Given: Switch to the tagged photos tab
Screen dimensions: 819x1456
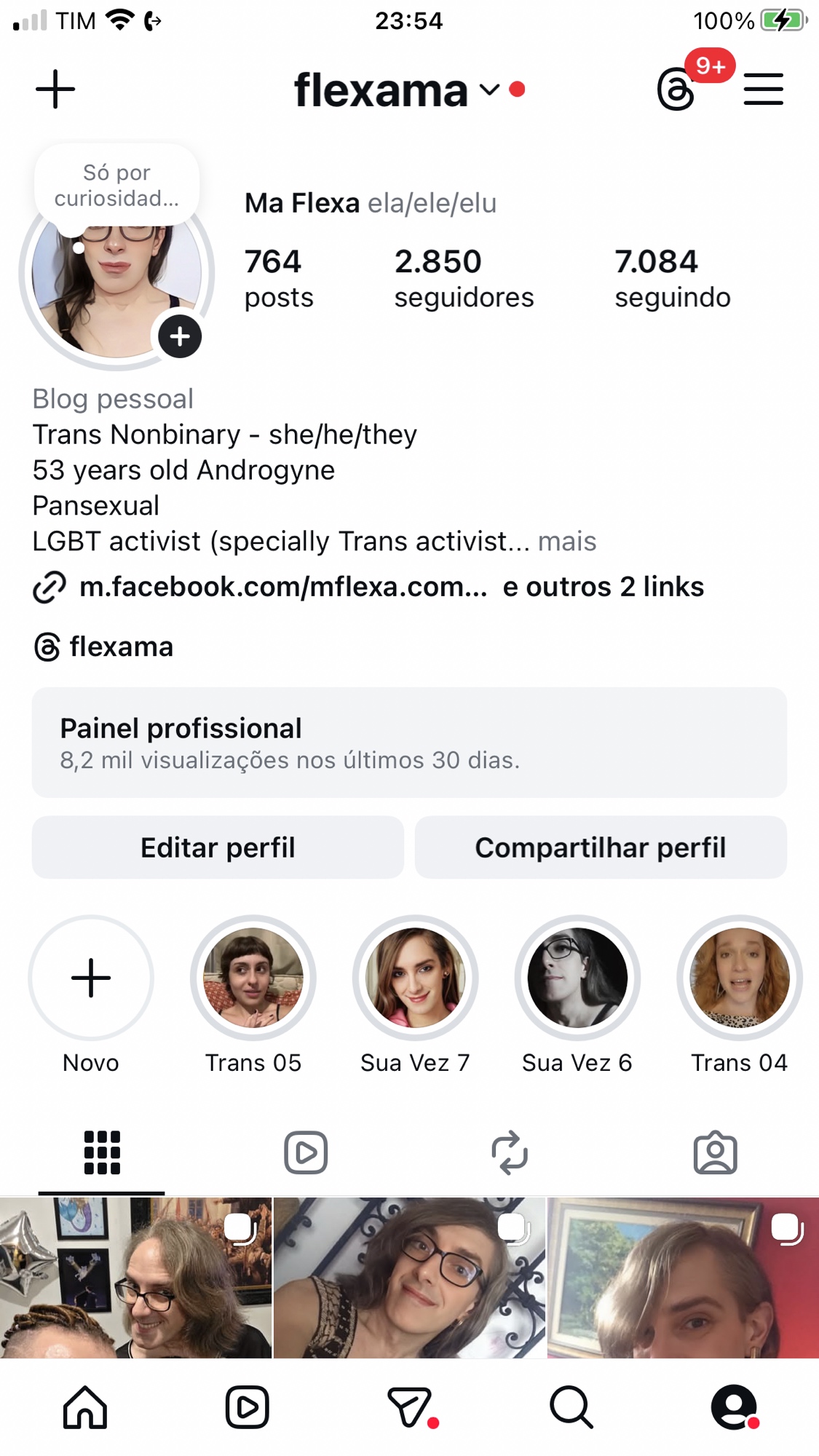Looking at the screenshot, I should click(715, 1152).
